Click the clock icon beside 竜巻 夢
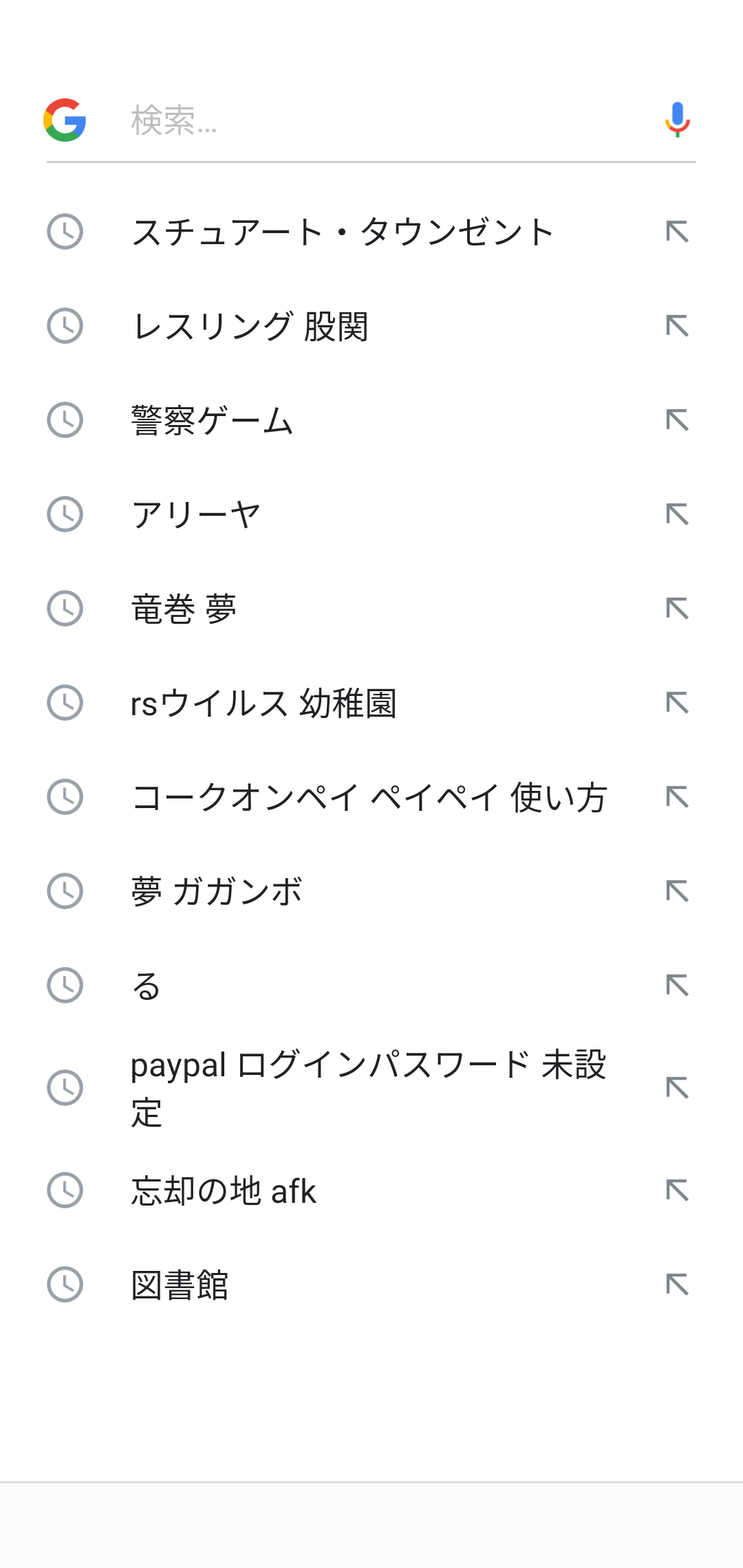 click(x=65, y=608)
